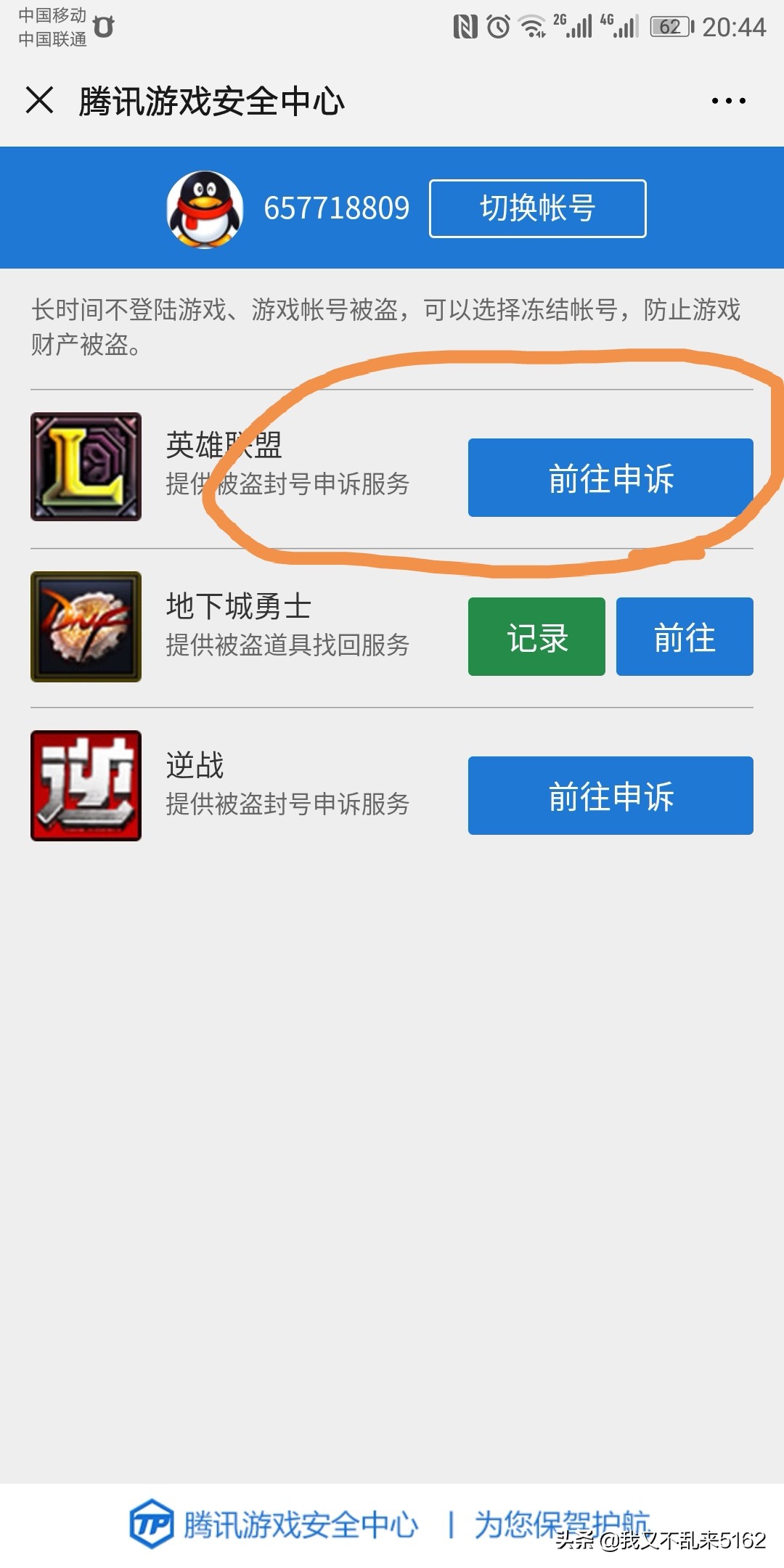Open 记录 for 地下城与勇士
The width and height of the screenshot is (784, 1568).
coord(536,637)
